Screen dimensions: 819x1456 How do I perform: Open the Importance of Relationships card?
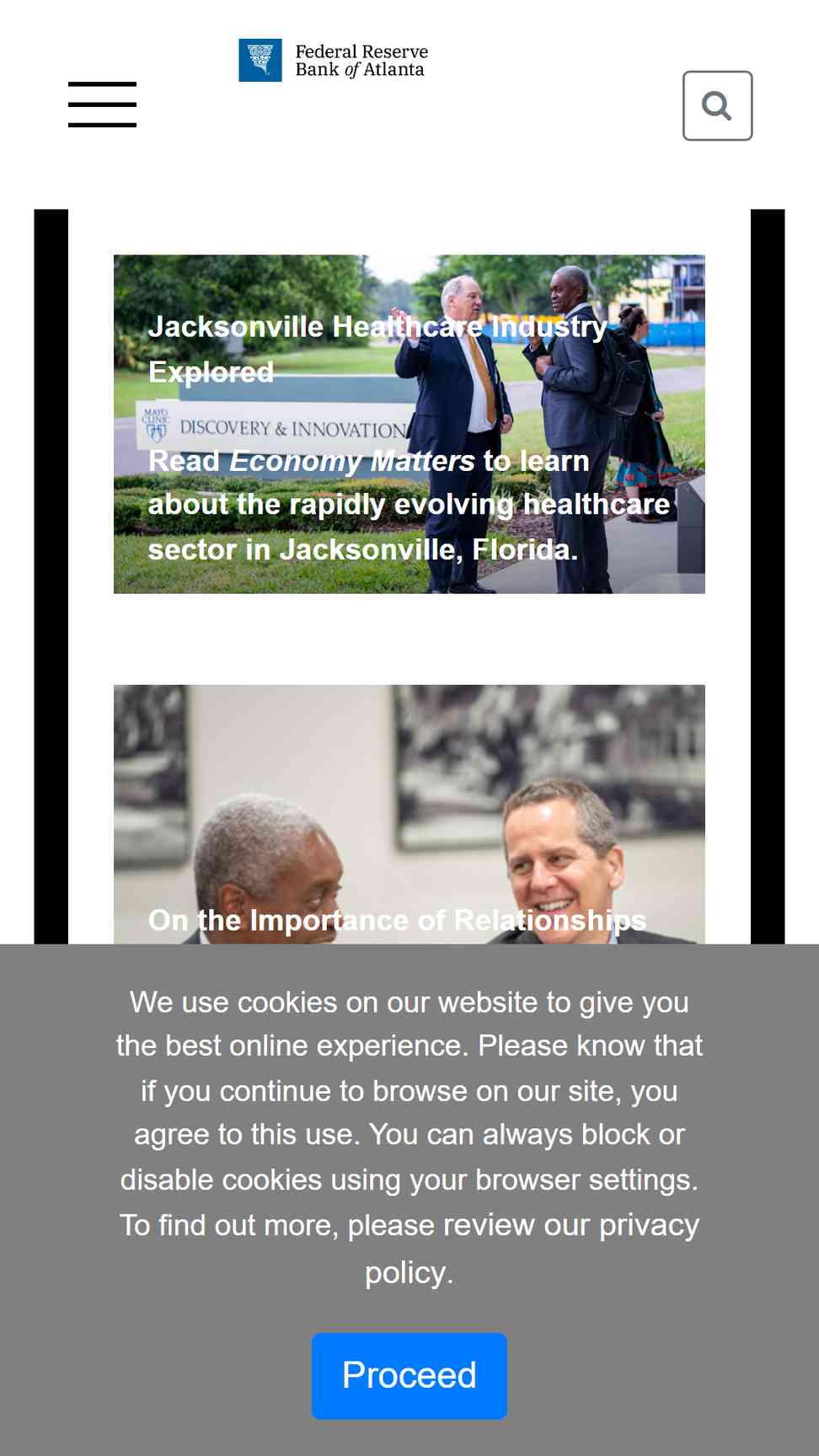pyautogui.click(x=409, y=814)
